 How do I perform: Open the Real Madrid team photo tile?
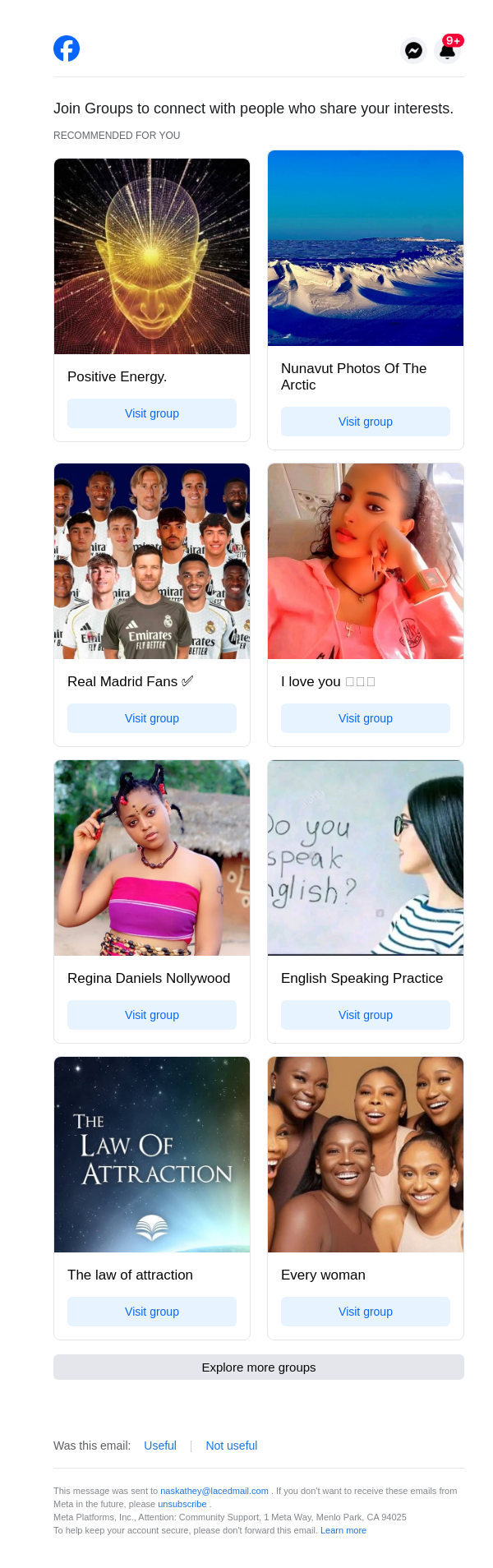click(152, 561)
